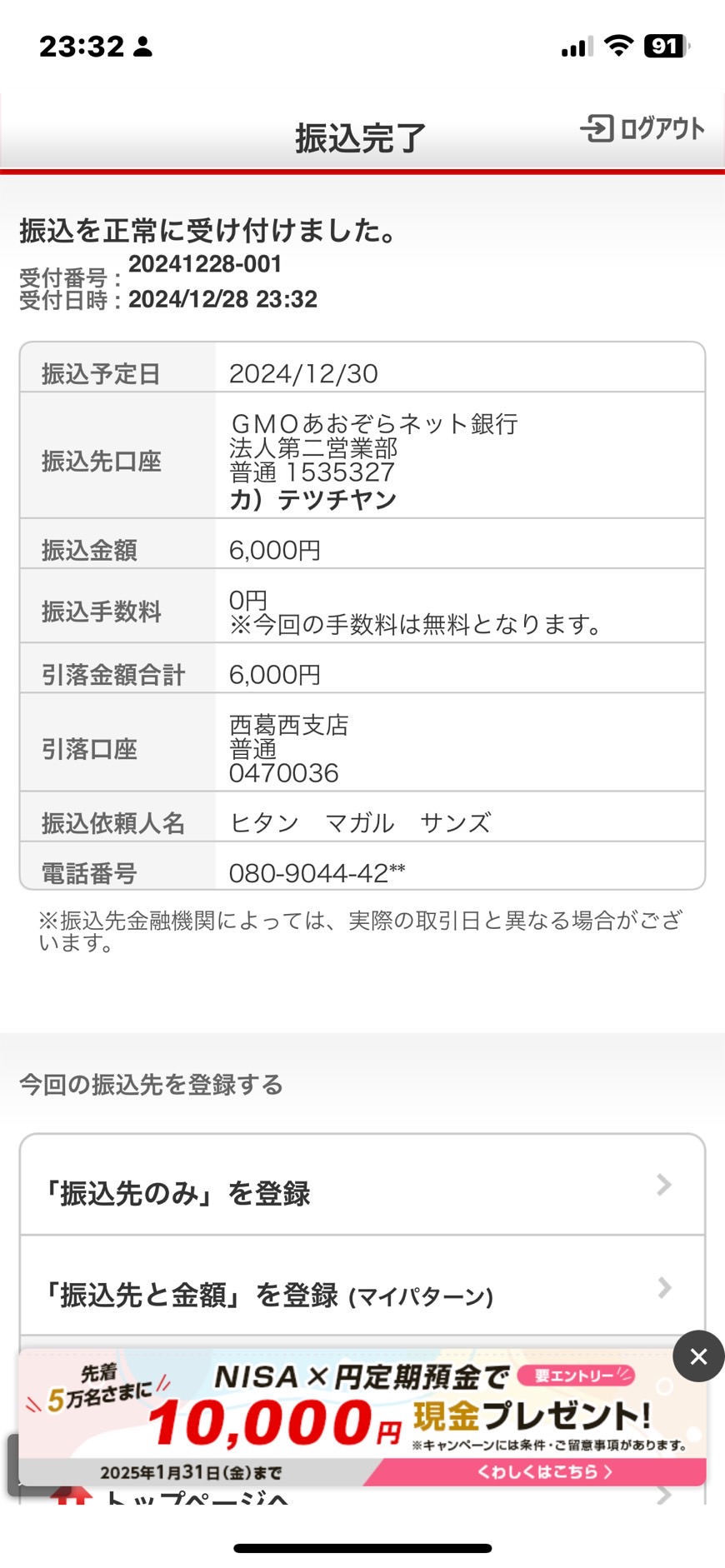Image resolution: width=725 pixels, height=1568 pixels.
Task: Open the NISA 10,000円 present banner
Action: tap(362, 1418)
